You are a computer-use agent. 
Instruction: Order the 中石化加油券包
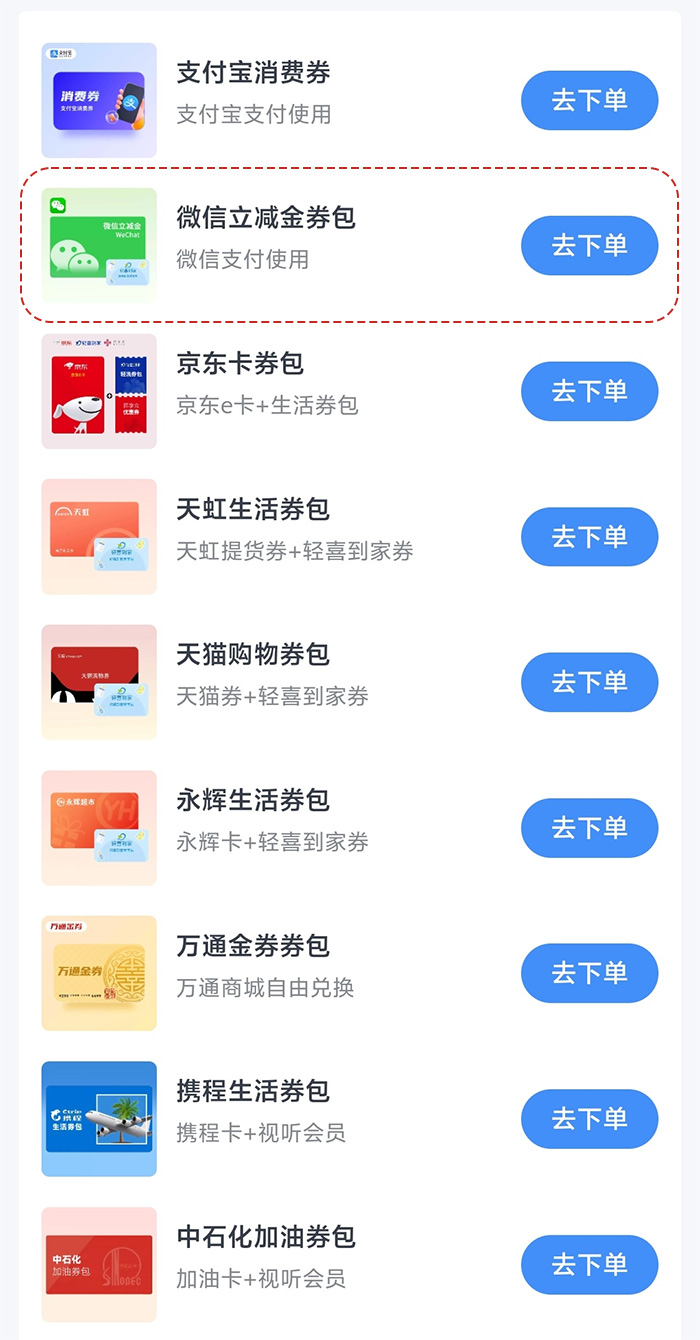(x=589, y=1265)
